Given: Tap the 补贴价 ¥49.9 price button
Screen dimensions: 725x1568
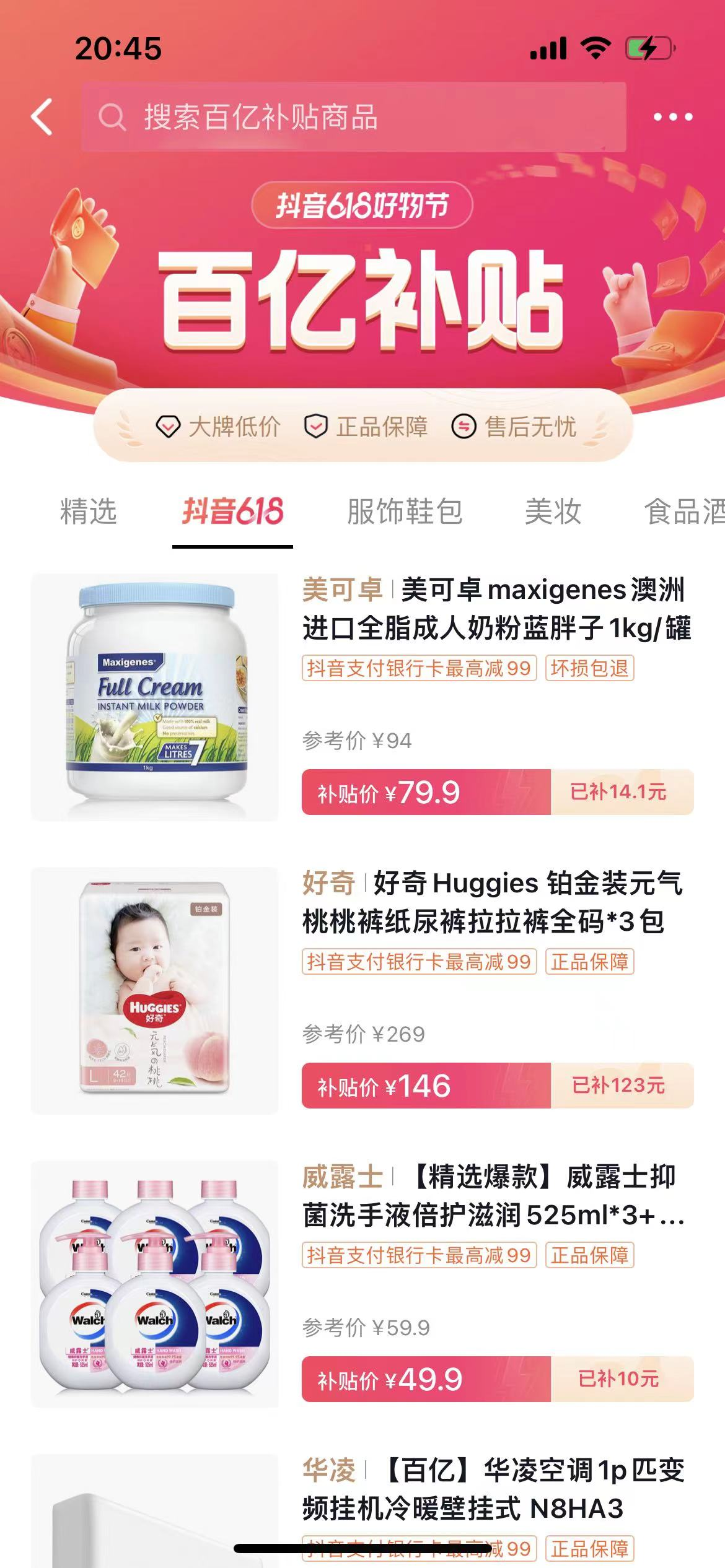Looking at the screenshot, I should [x=426, y=1379].
